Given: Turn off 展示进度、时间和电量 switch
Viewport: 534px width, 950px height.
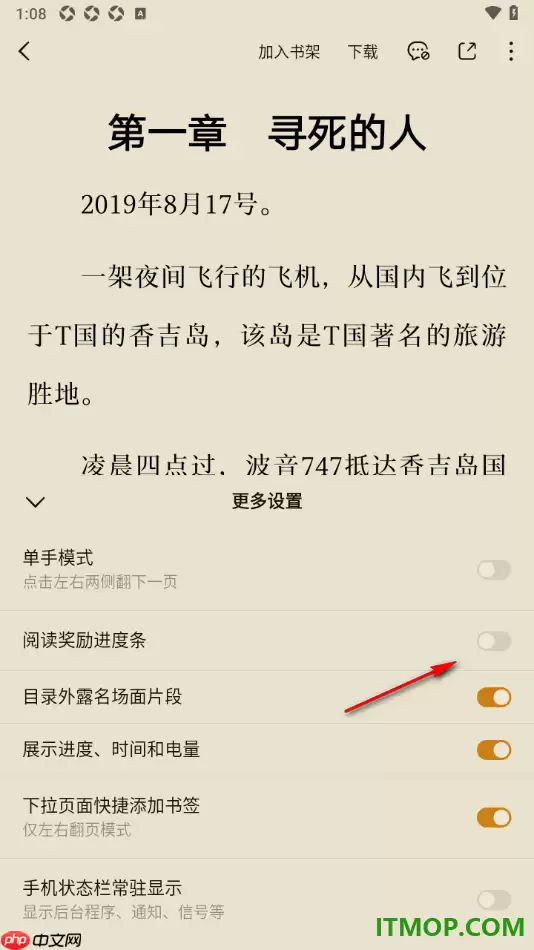Looking at the screenshot, I should coord(494,750).
